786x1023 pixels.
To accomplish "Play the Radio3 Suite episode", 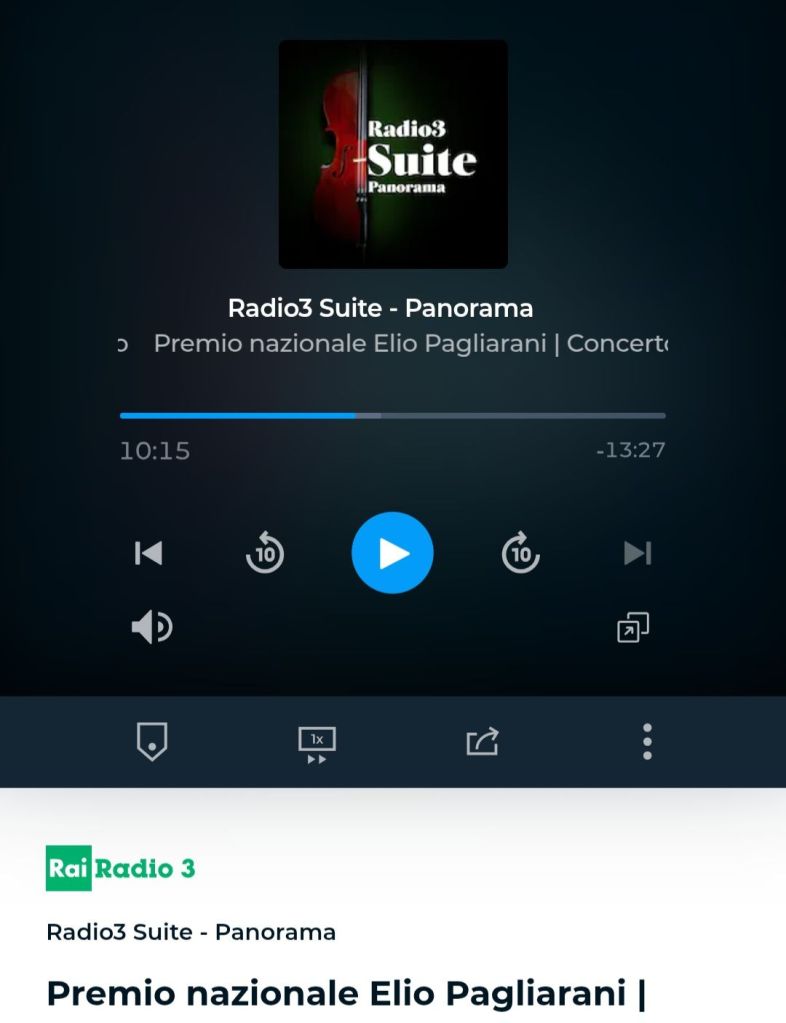I will pyautogui.click(x=392, y=553).
